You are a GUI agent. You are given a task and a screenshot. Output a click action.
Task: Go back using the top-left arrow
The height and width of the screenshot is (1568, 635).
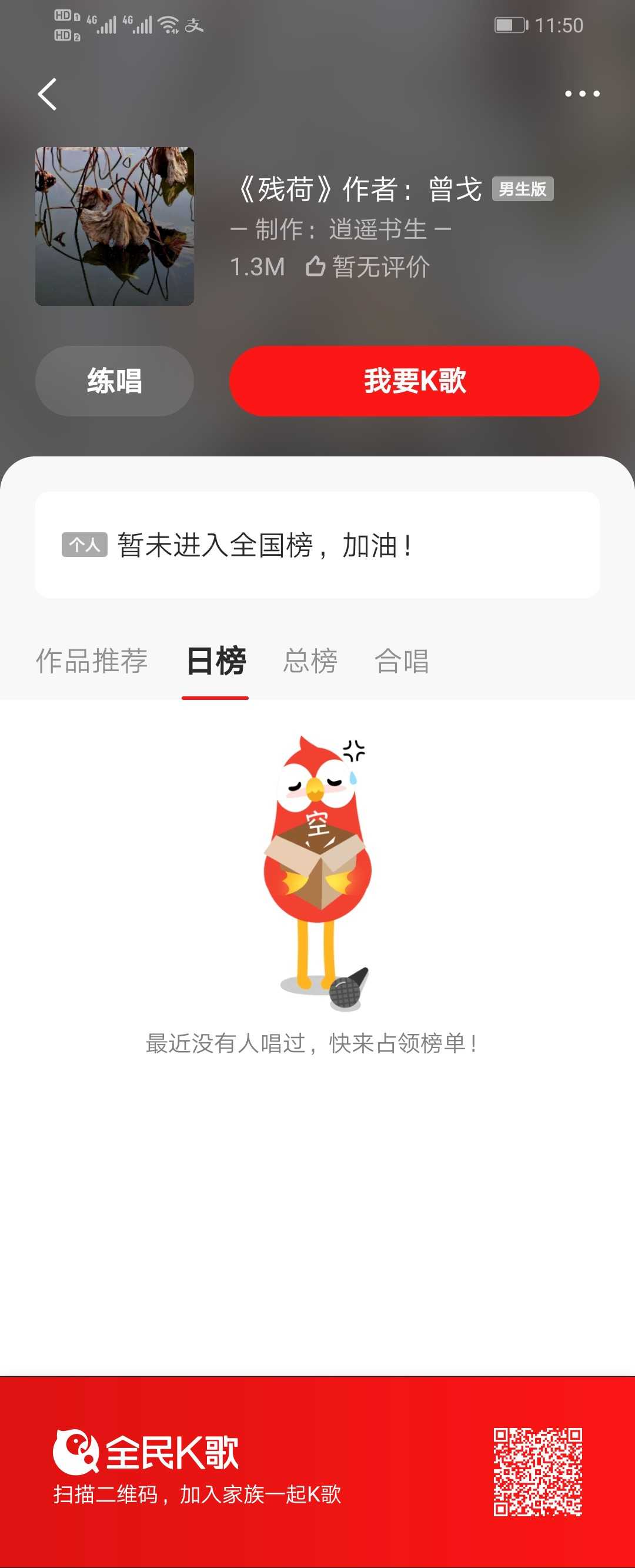(48, 94)
